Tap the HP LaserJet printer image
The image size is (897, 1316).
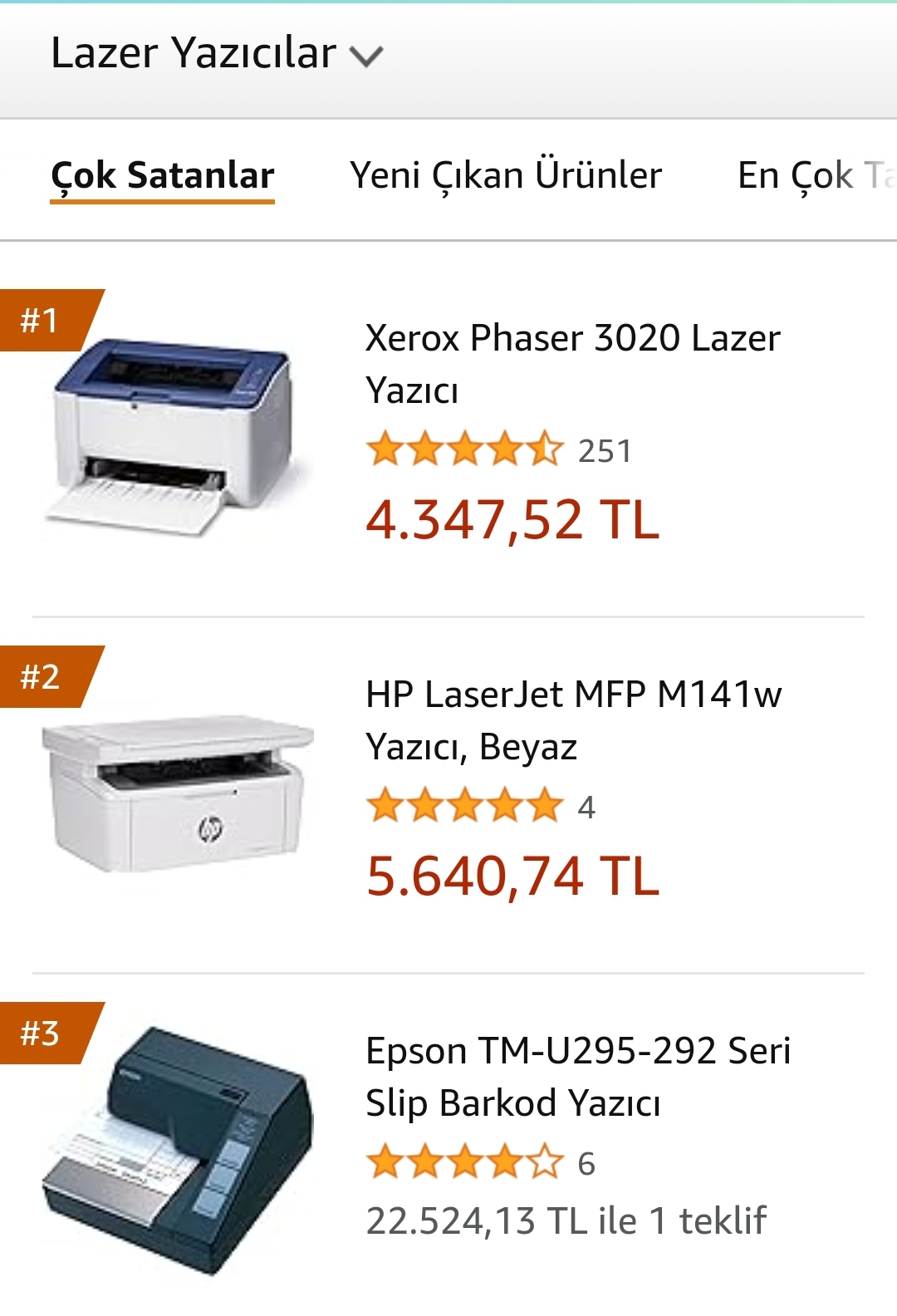pos(177,793)
